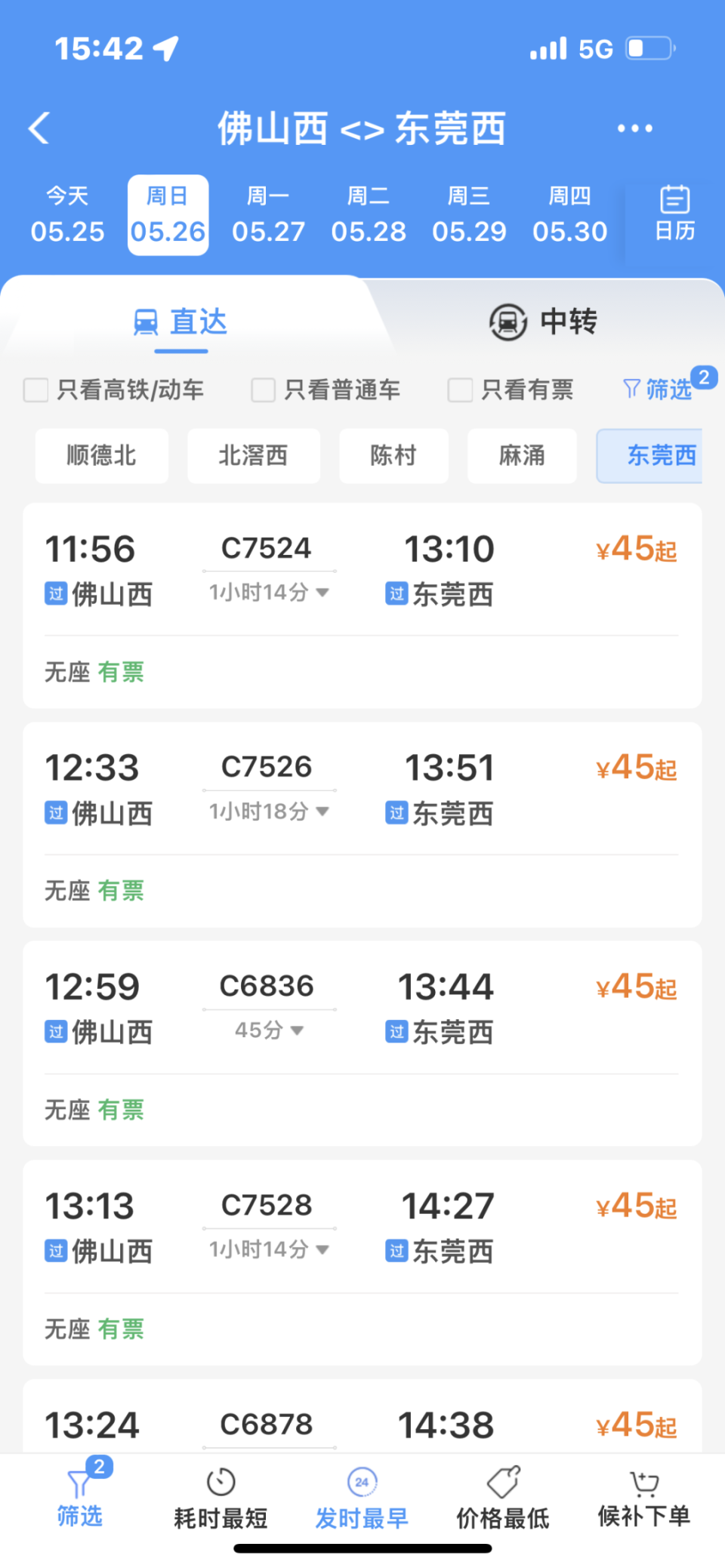Tap the back arrow to return
The image size is (725, 1568).
[x=39, y=128]
